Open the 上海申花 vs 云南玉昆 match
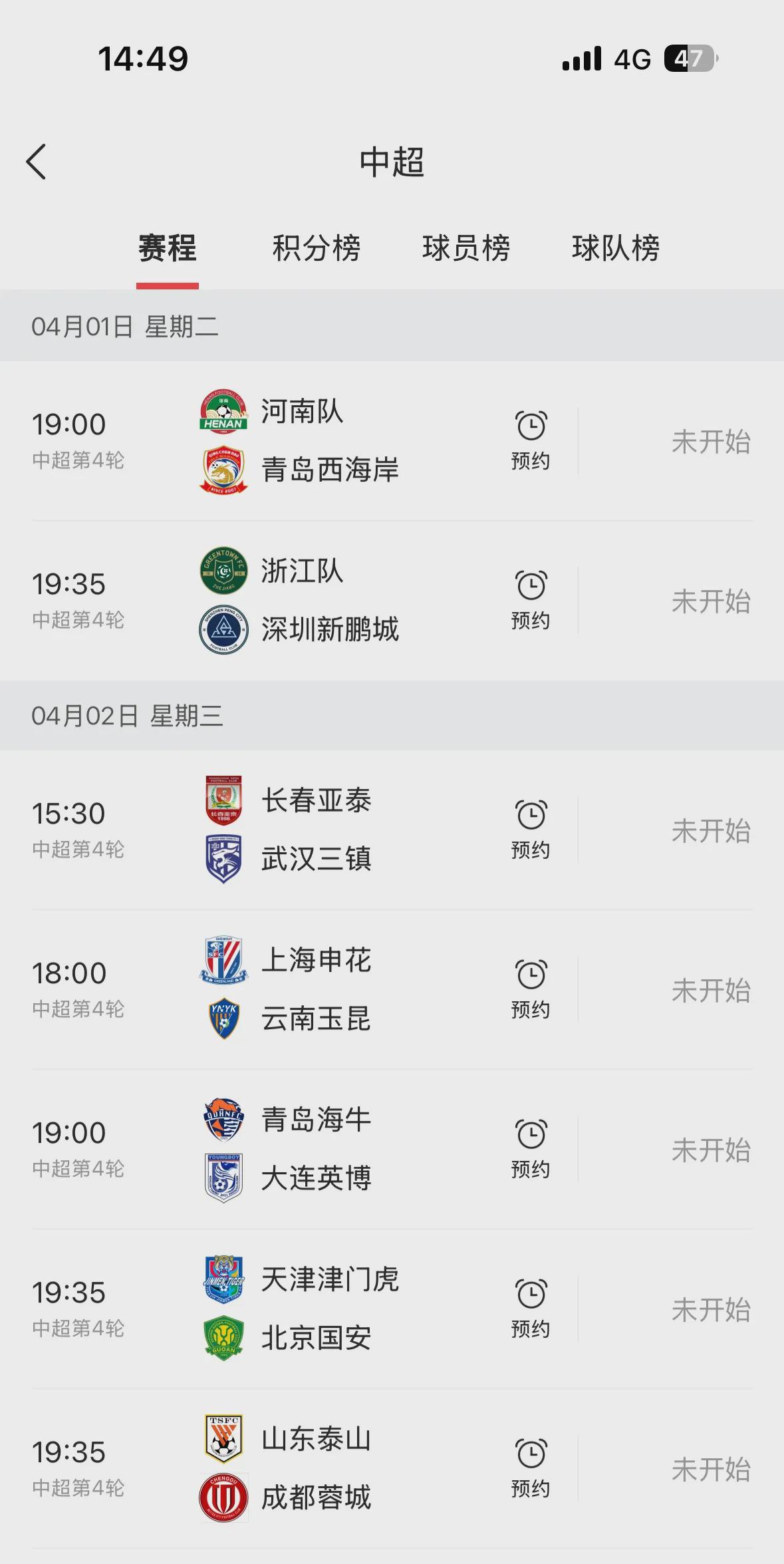 (392, 990)
